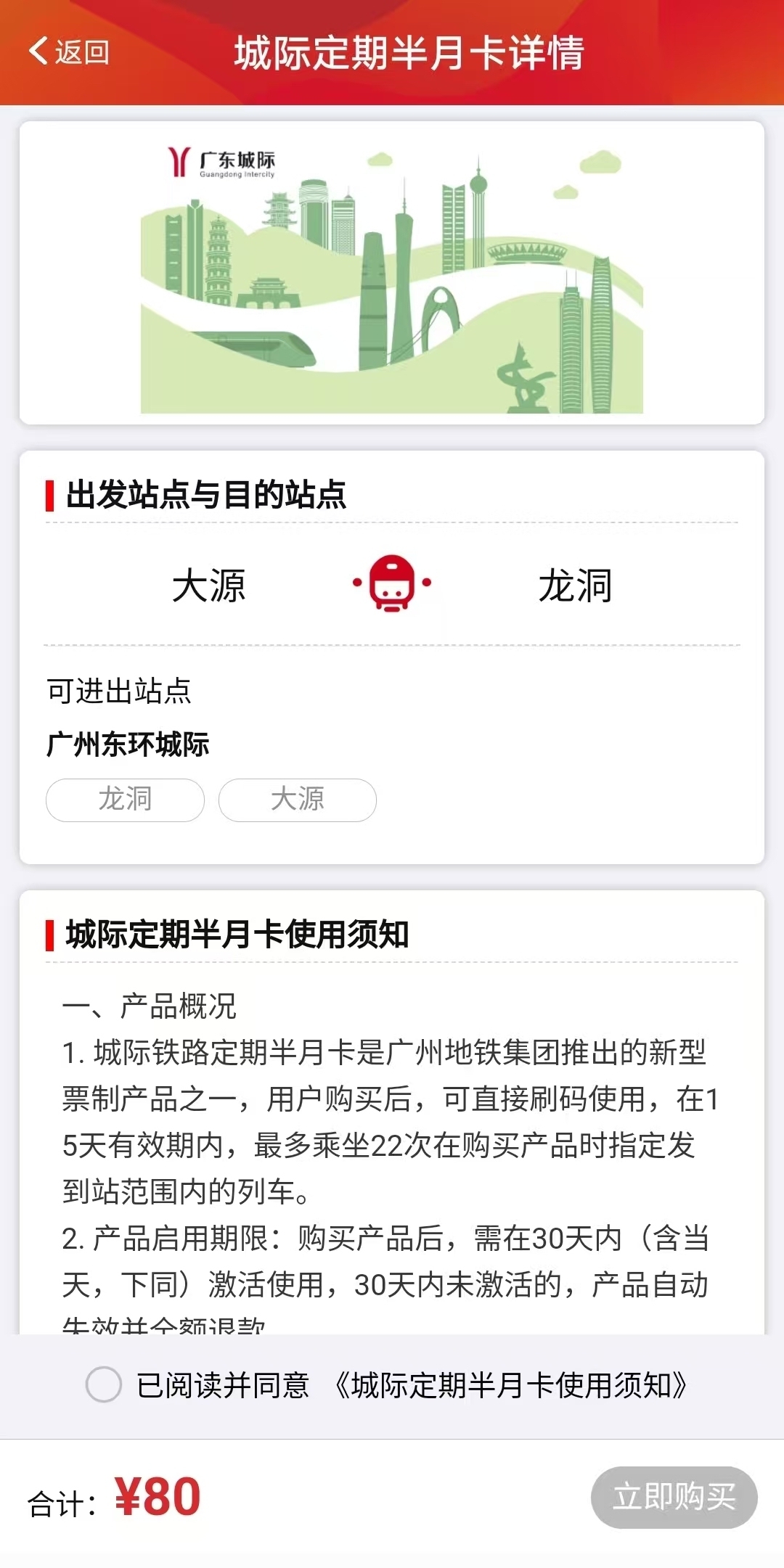The height and width of the screenshot is (1568, 784).
Task: Check the 已阅读并同意 agreement circle
Action: pos(103,1384)
